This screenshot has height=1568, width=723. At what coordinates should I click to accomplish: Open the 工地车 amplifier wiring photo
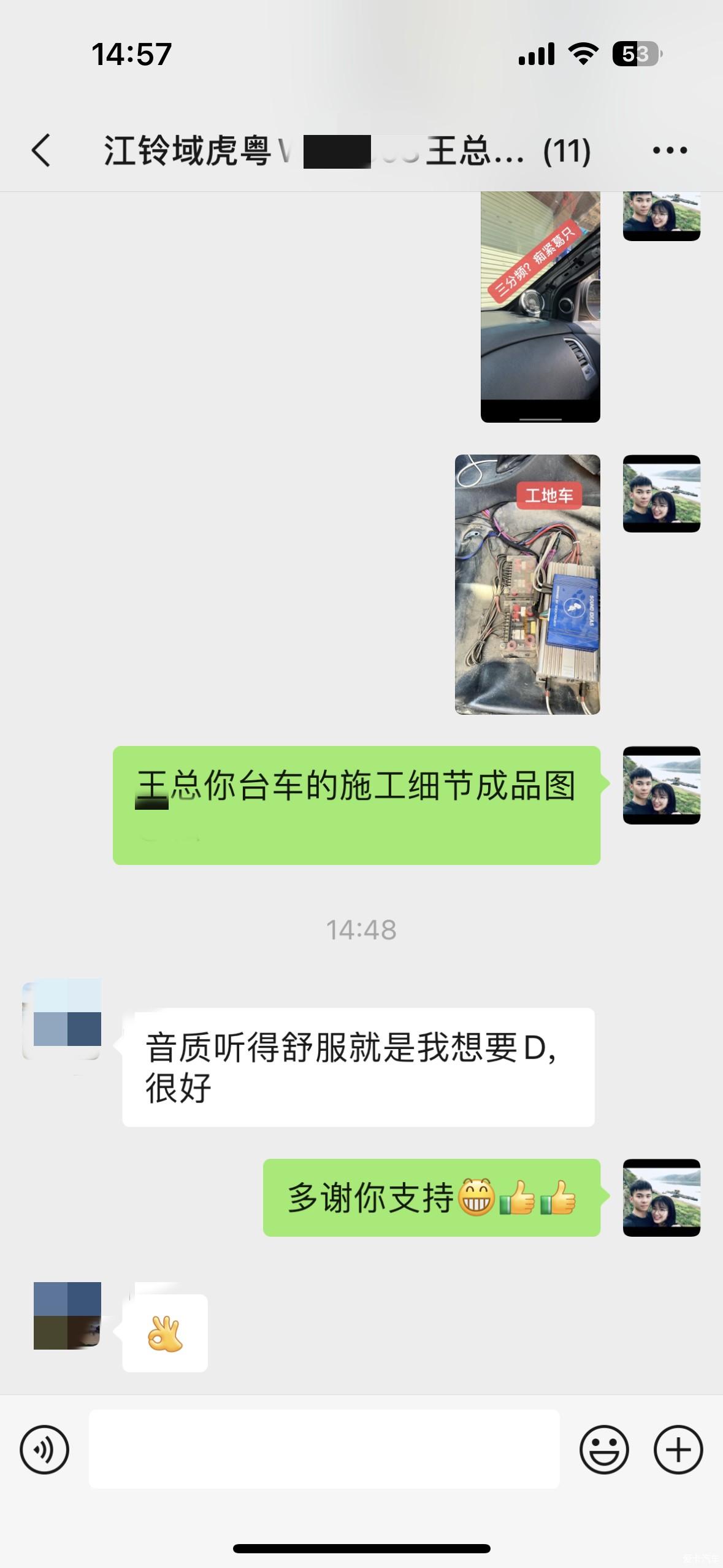pyautogui.click(x=527, y=584)
